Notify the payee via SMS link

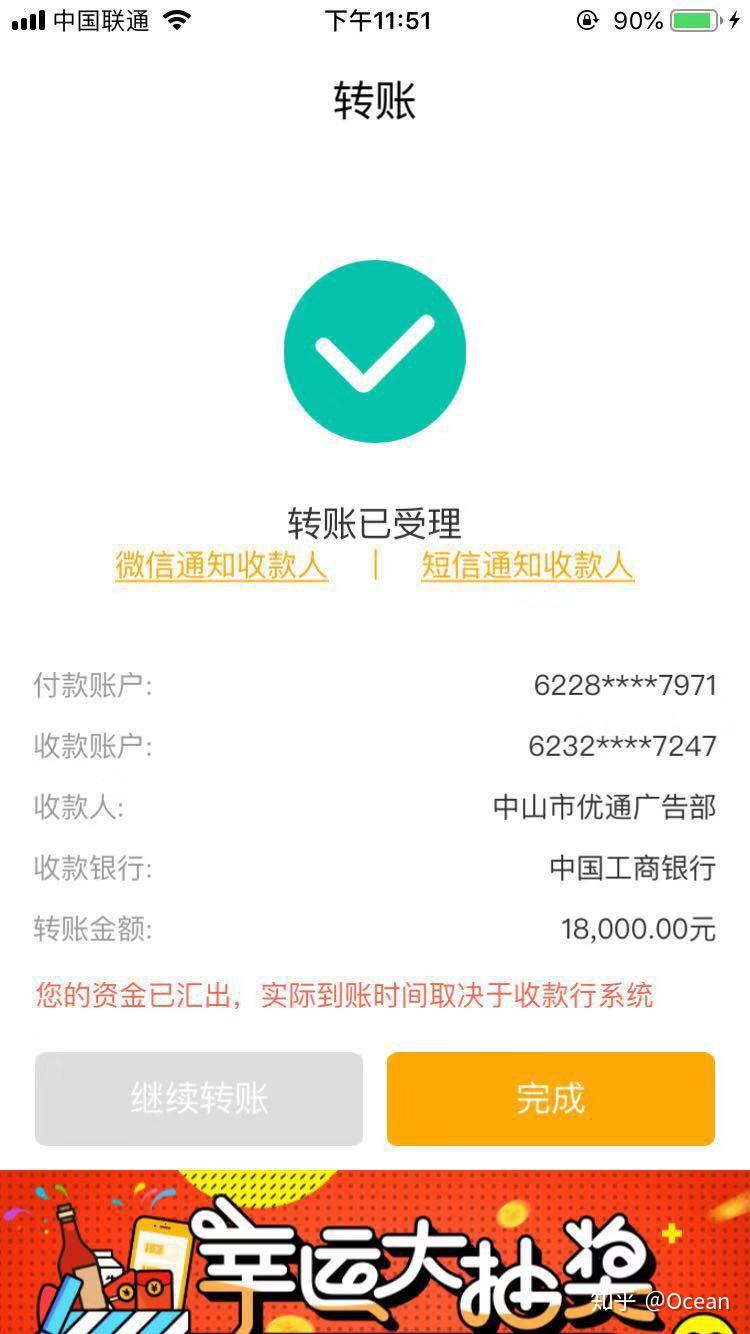pos(528,566)
